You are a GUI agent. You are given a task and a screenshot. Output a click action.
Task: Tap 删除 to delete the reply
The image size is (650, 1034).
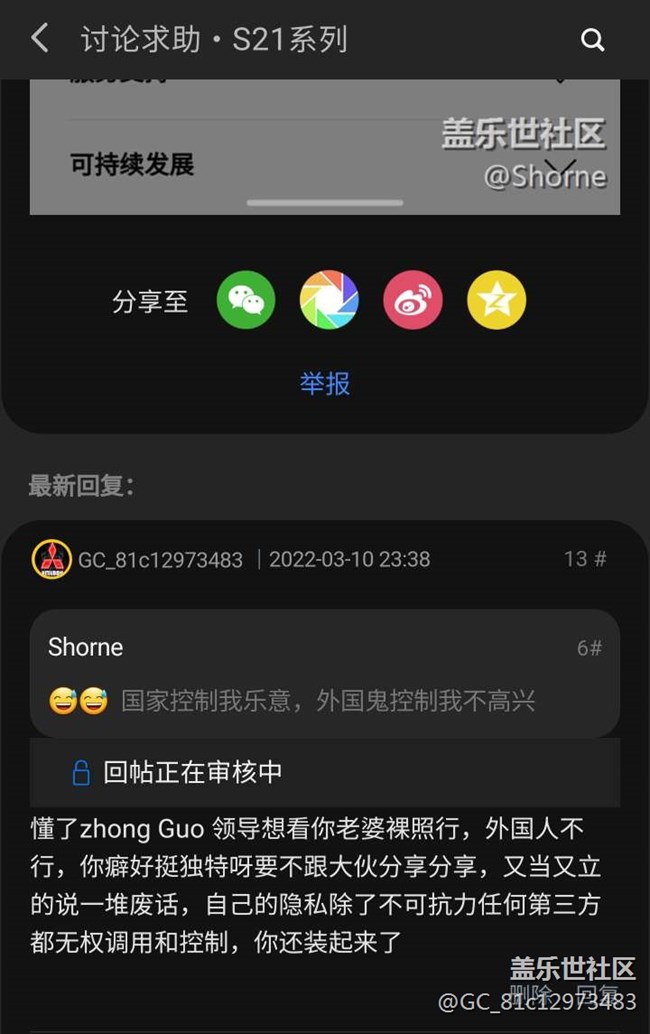tap(532, 993)
